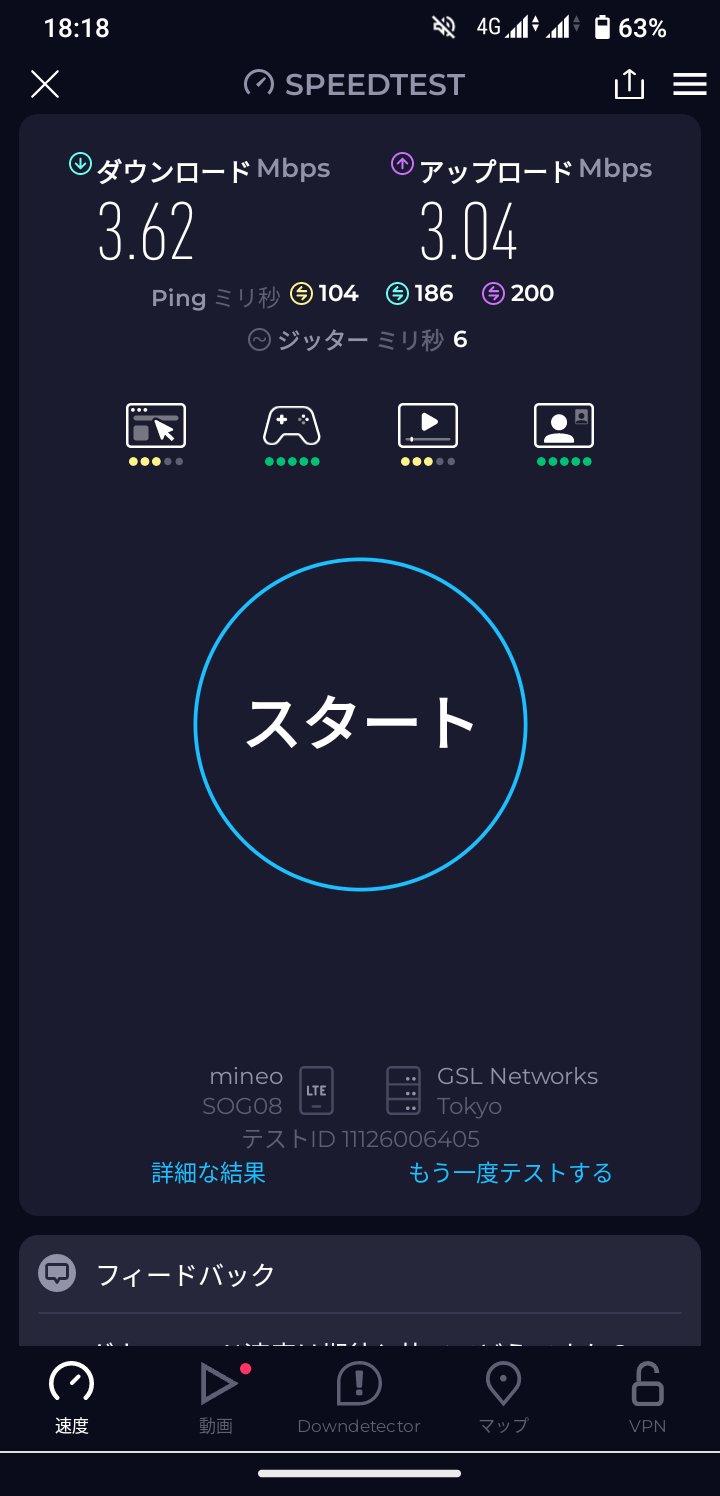Viewport: 720px width, 1496px height.
Task: Go to the マップ tab
Action: [503, 1398]
